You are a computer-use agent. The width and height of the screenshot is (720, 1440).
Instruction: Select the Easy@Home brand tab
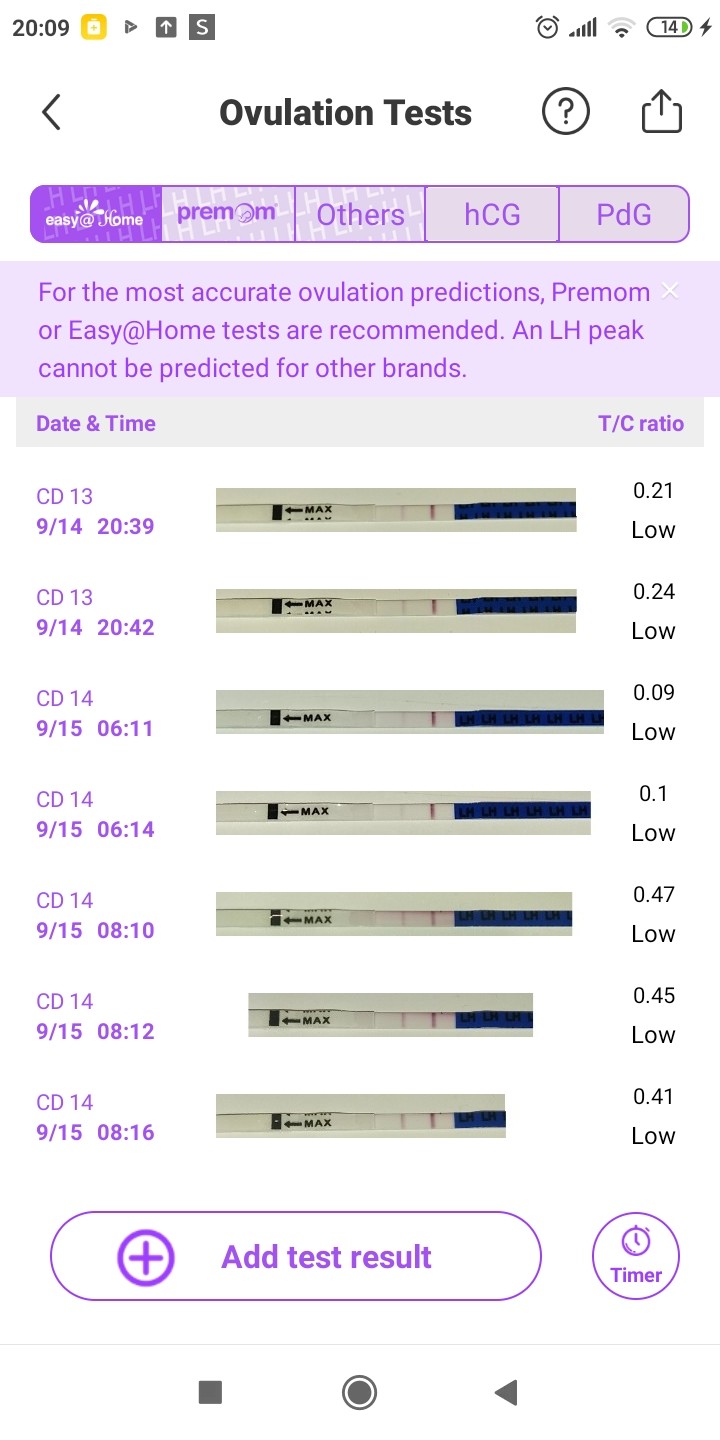point(95,214)
